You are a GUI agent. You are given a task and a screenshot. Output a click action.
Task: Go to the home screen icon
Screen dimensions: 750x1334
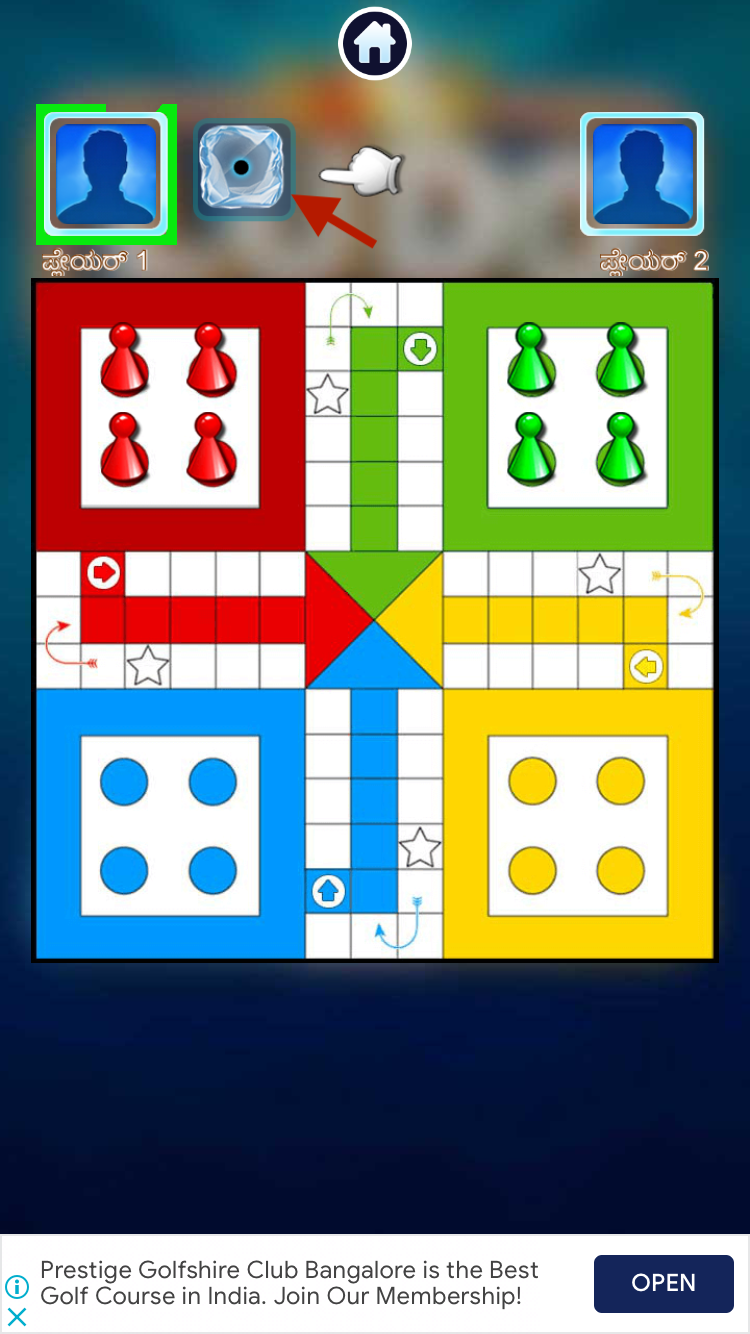375,43
